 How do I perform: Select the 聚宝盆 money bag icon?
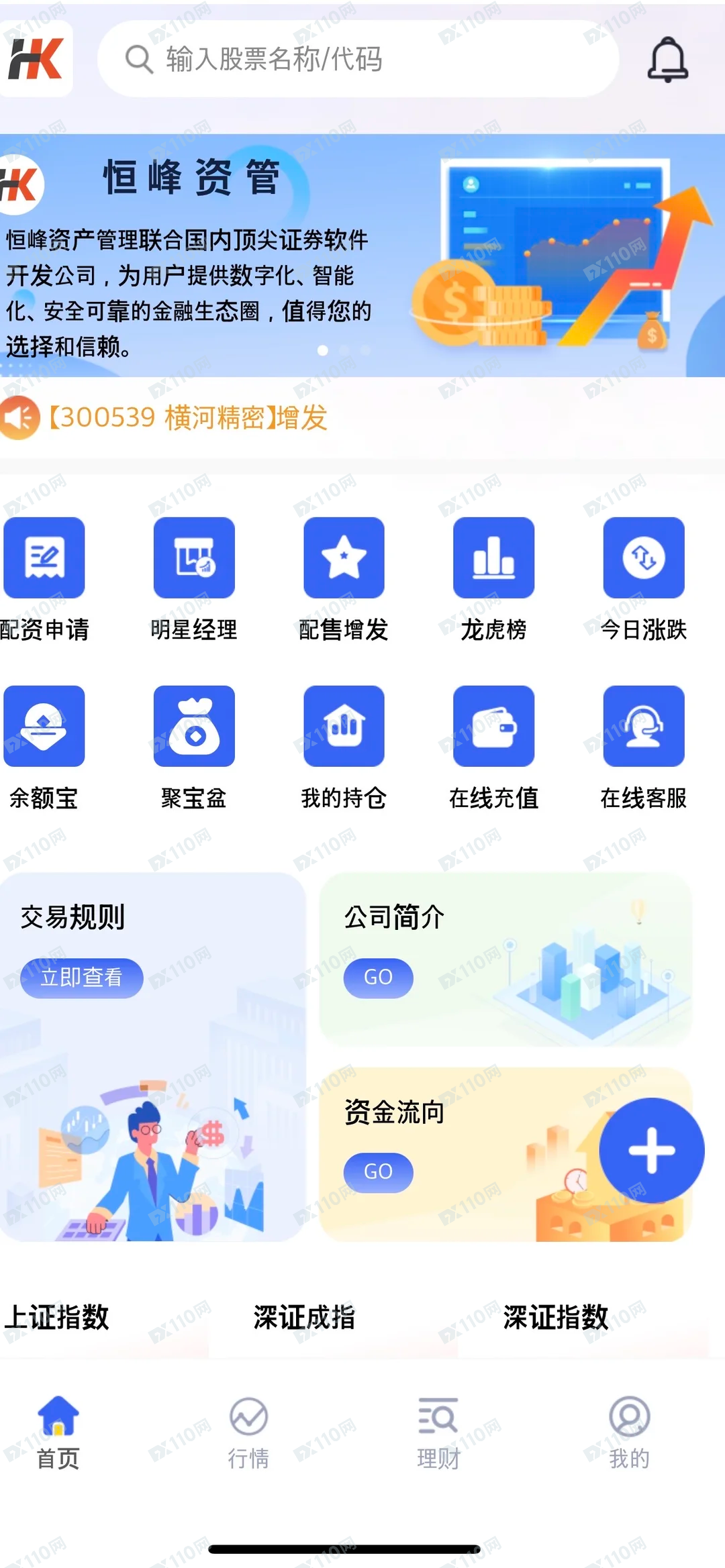[194, 727]
